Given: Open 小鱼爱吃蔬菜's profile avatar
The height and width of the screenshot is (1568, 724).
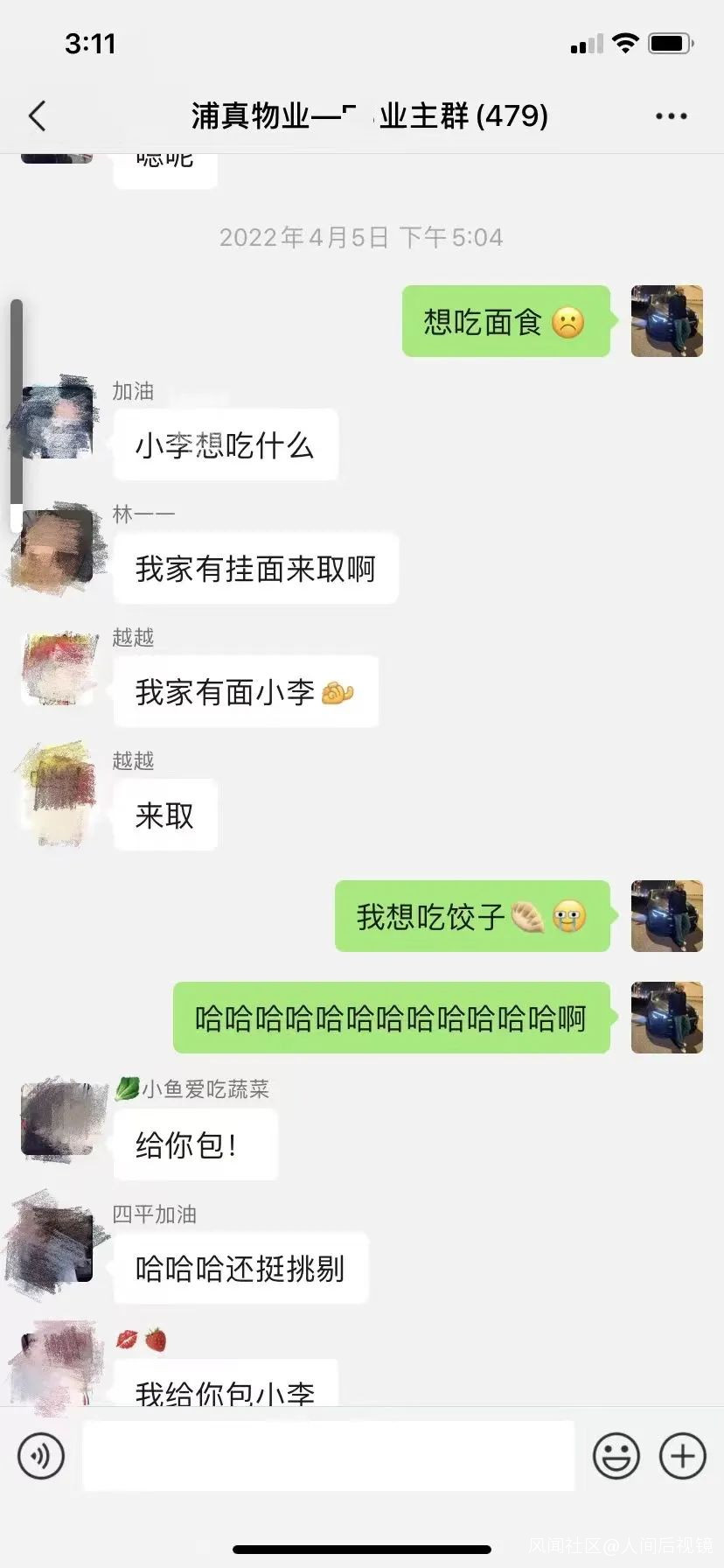Looking at the screenshot, I should tap(57, 1120).
